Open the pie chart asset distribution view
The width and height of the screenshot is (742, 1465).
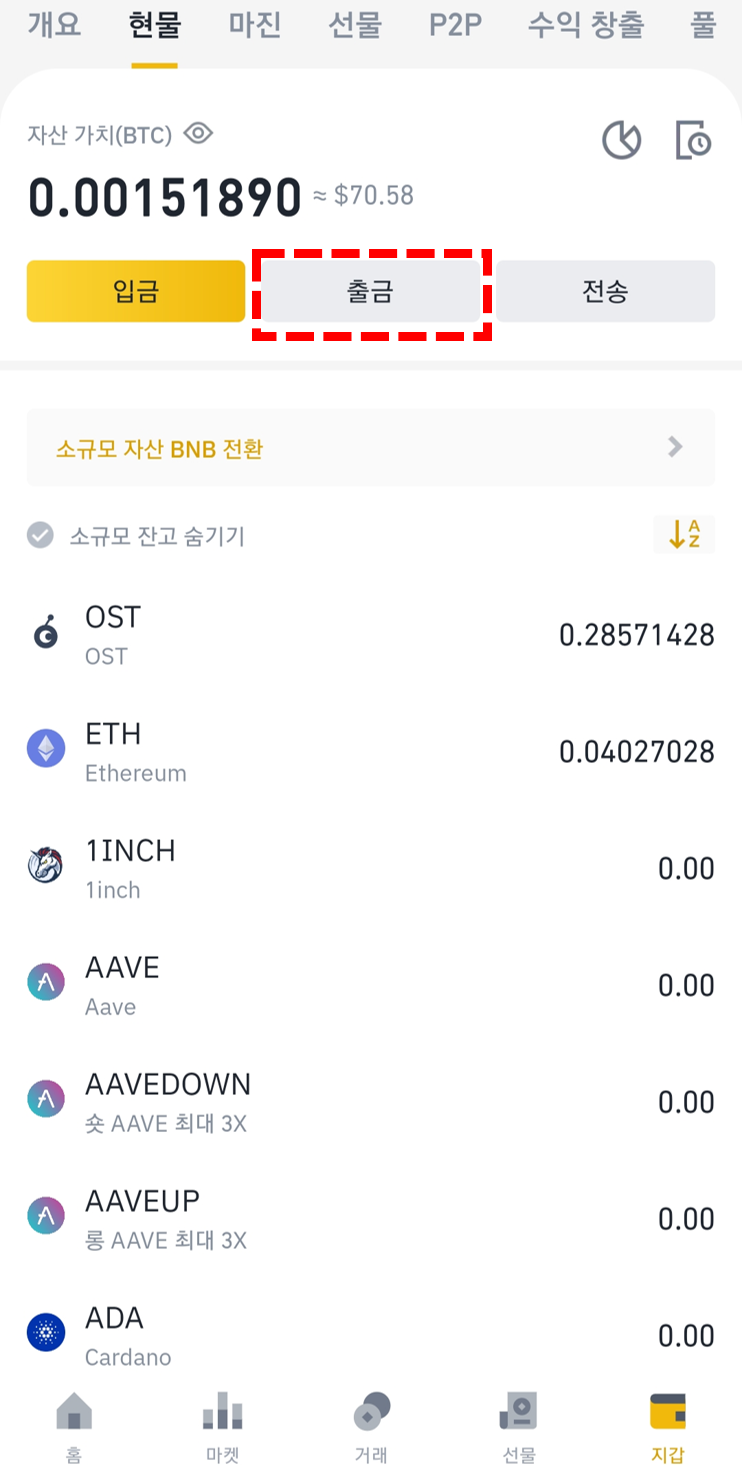[x=621, y=140]
